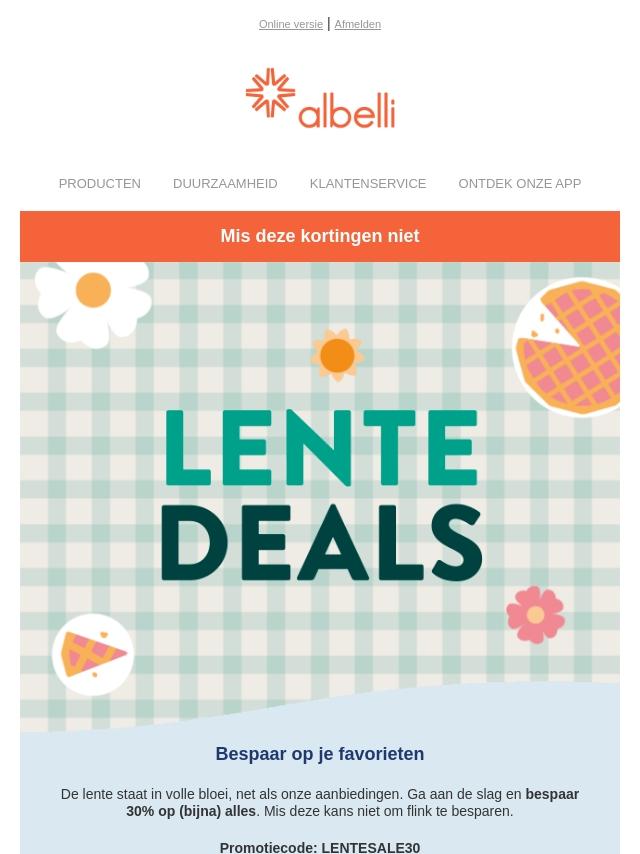The width and height of the screenshot is (640, 854).
Task: Open the Producten menu item
Action: coord(99,184)
